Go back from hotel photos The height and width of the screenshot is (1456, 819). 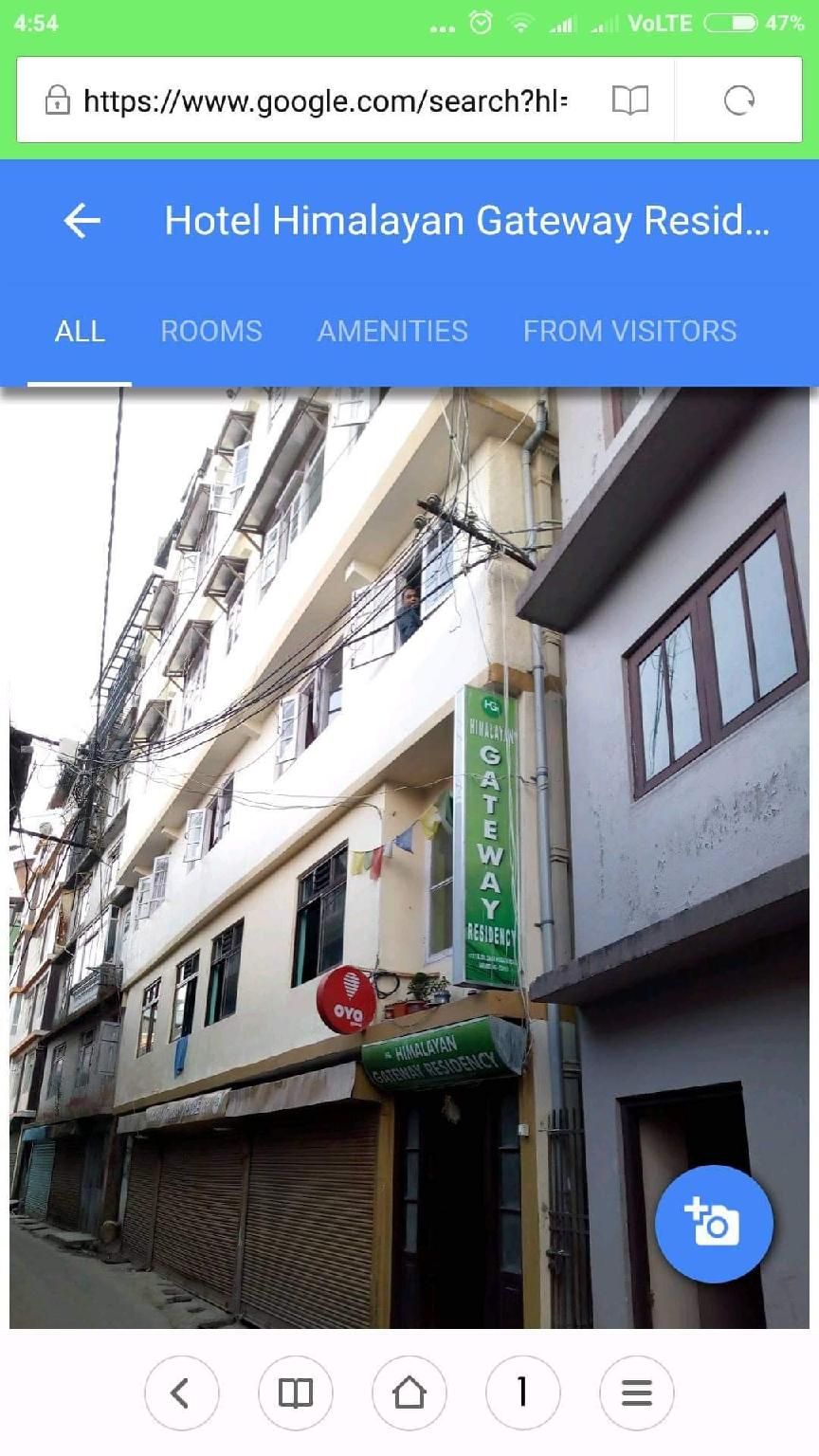[x=82, y=221]
